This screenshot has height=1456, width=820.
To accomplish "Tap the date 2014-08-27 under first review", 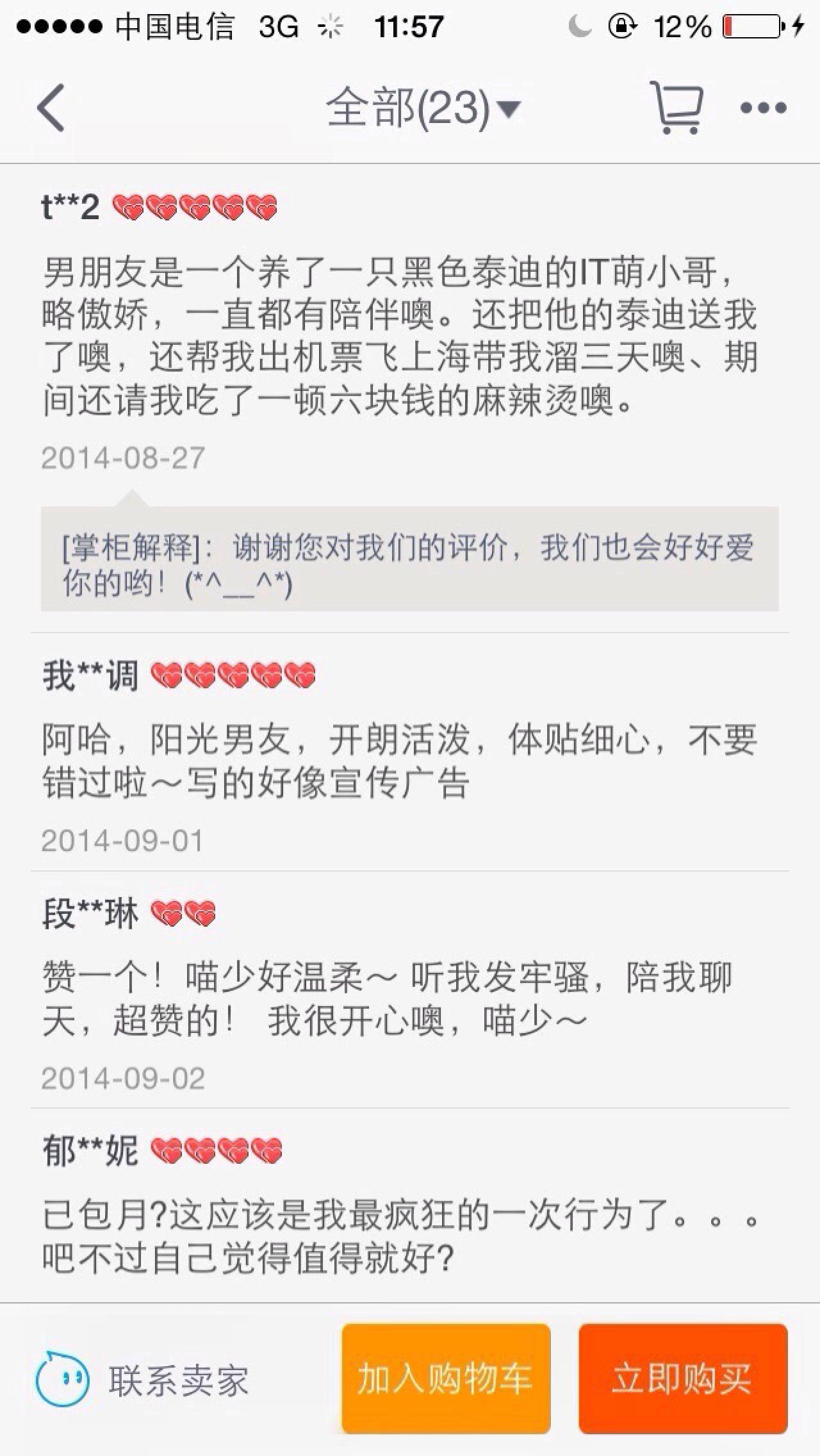I will [x=124, y=457].
